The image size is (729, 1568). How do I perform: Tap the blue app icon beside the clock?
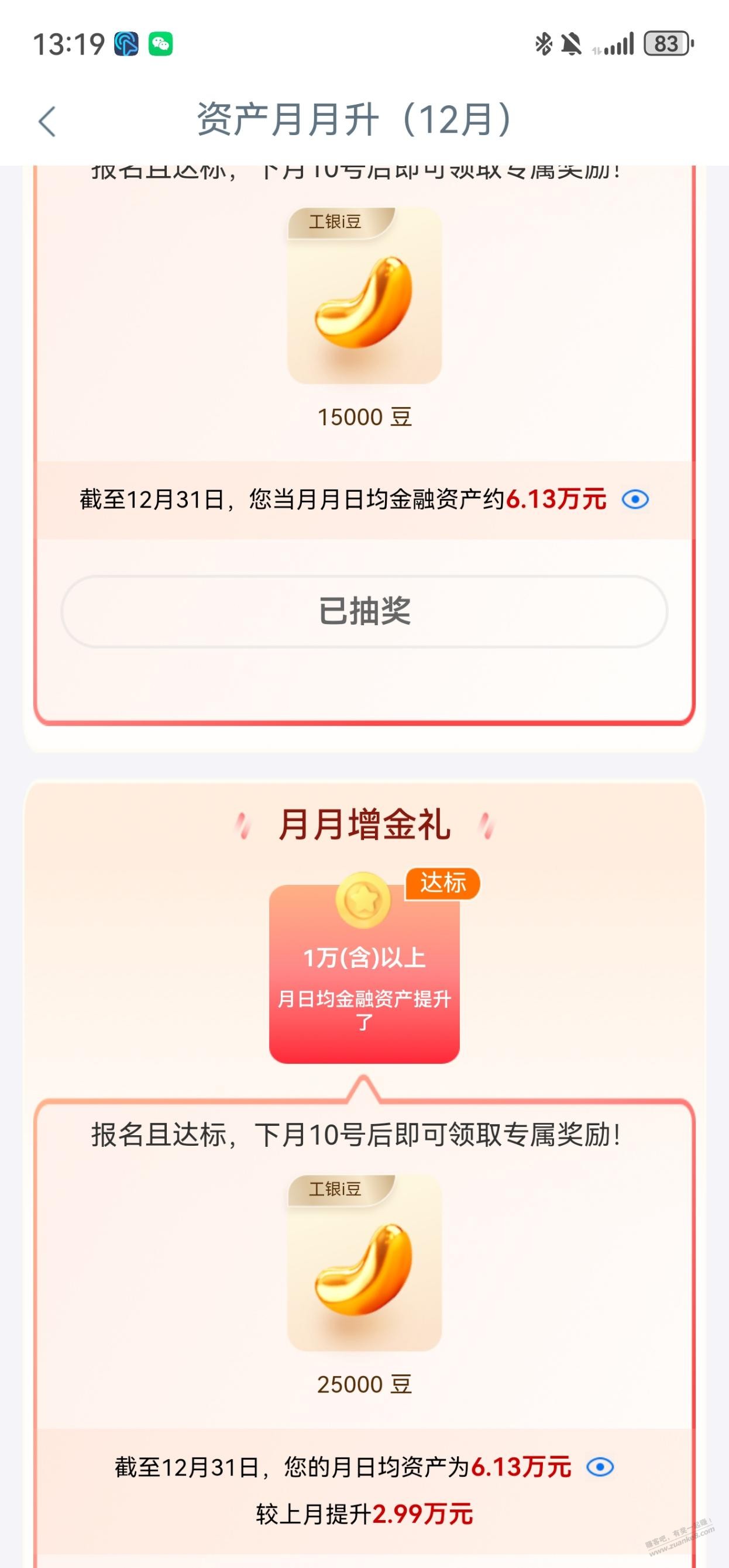tap(126, 43)
